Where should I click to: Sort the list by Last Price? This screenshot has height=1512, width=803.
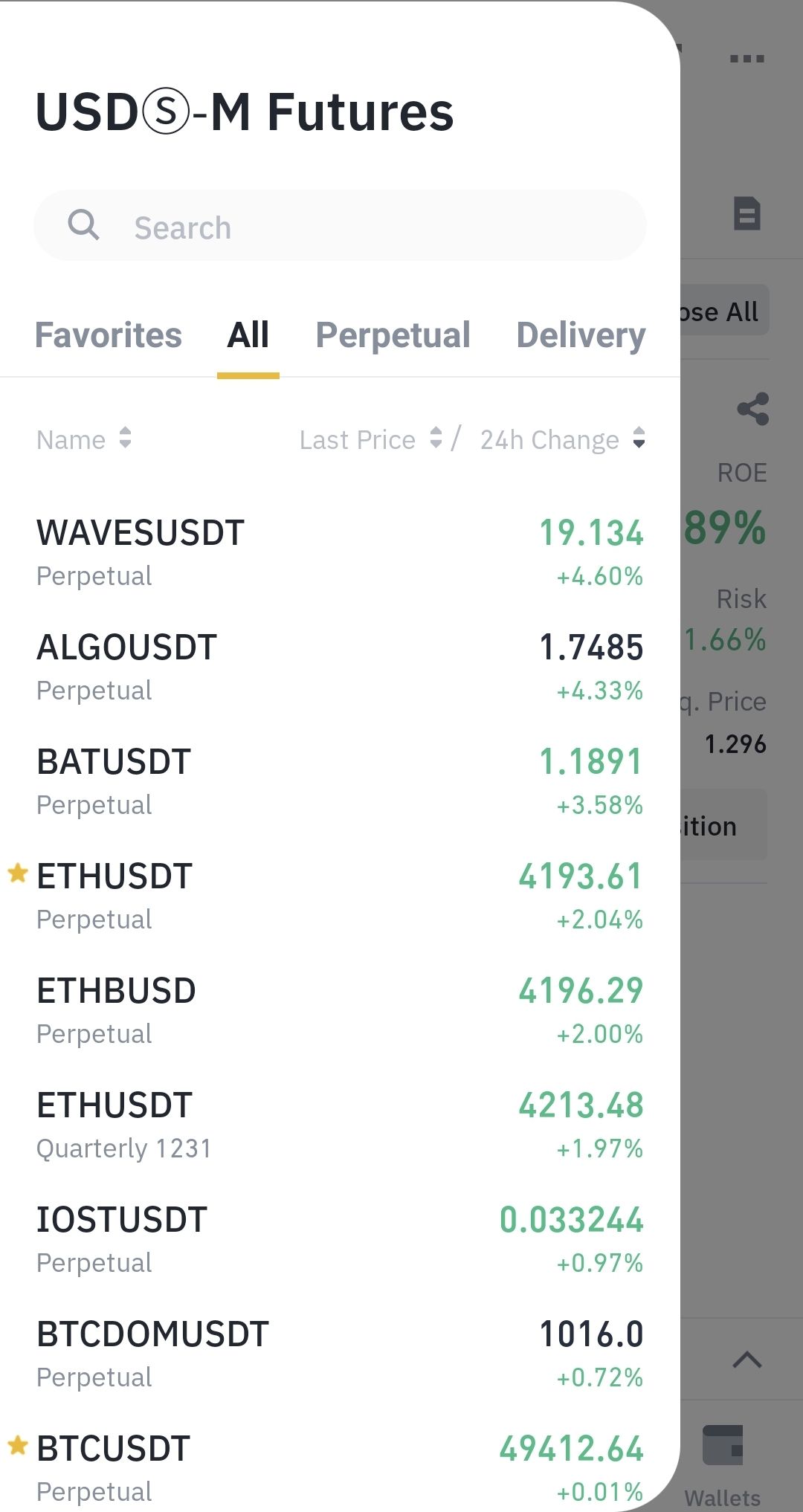[x=371, y=439]
